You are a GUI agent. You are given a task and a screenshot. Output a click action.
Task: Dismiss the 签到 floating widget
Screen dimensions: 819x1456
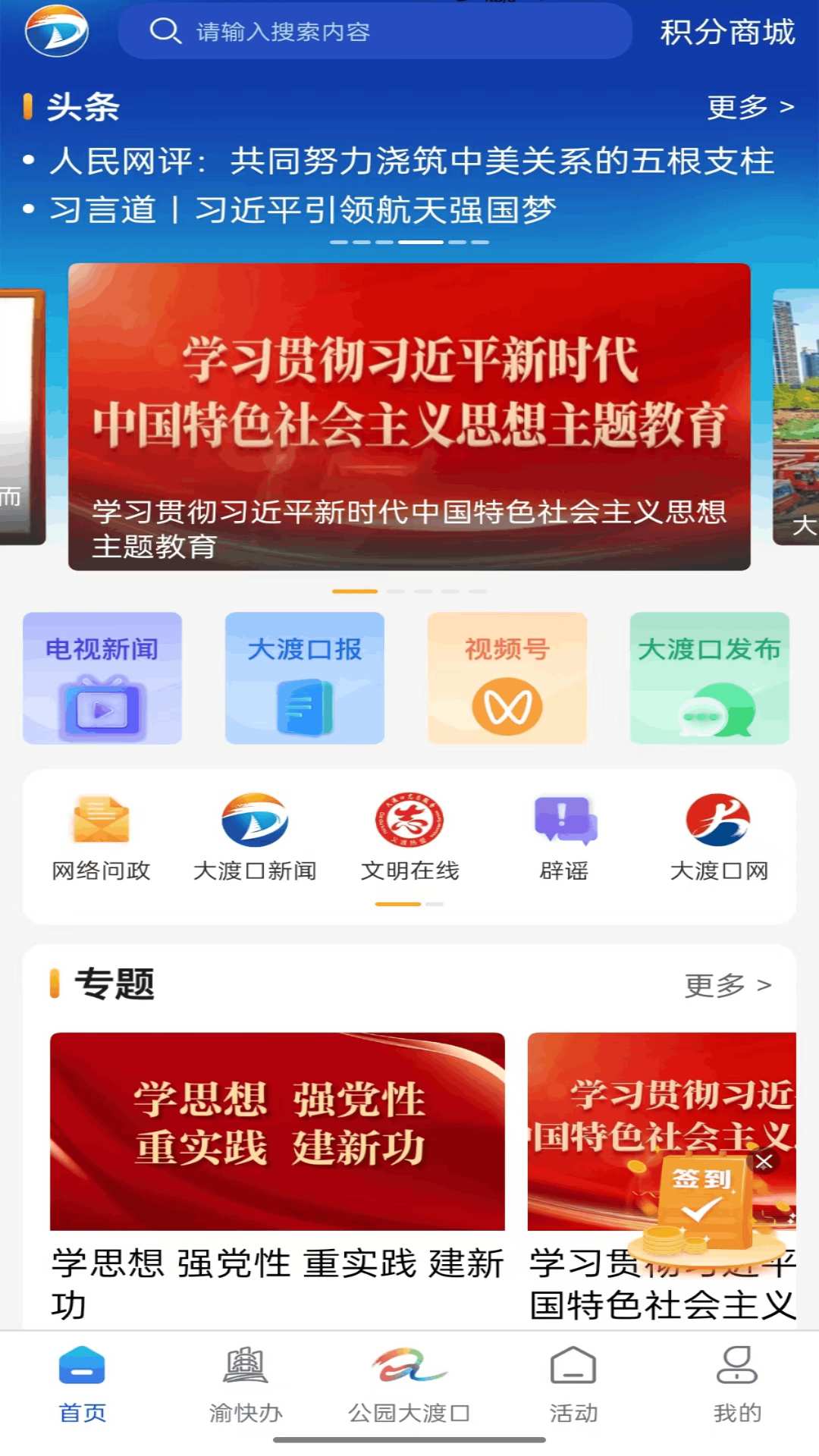pos(764,1161)
